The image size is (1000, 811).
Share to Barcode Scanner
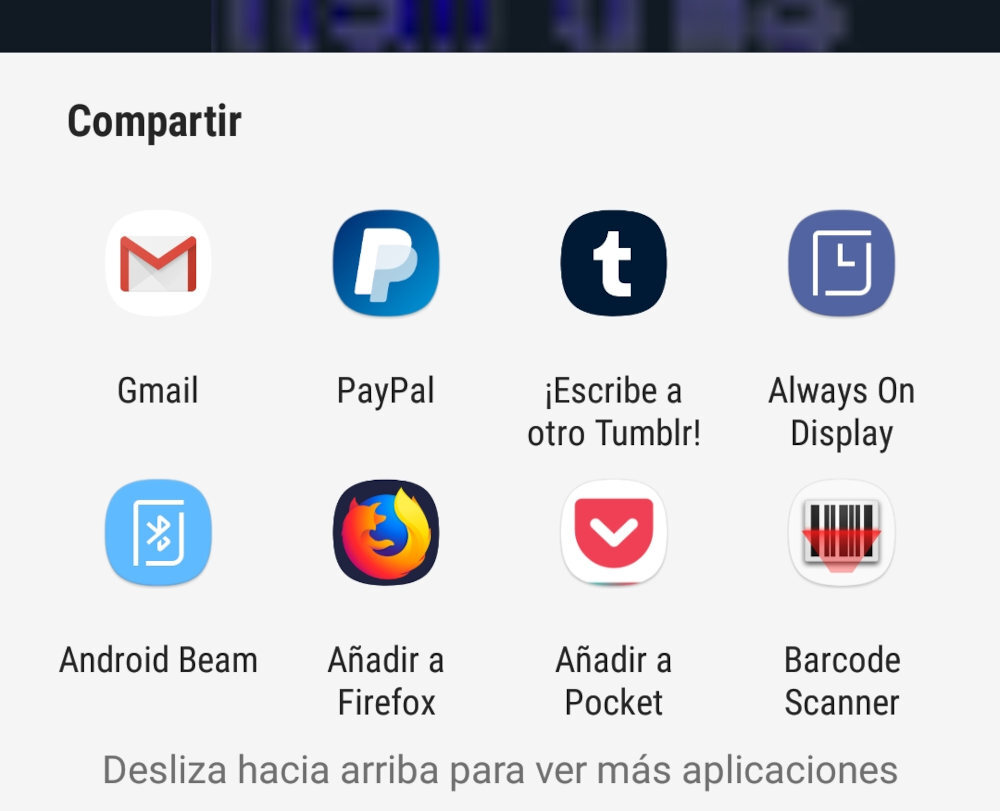(x=841, y=533)
